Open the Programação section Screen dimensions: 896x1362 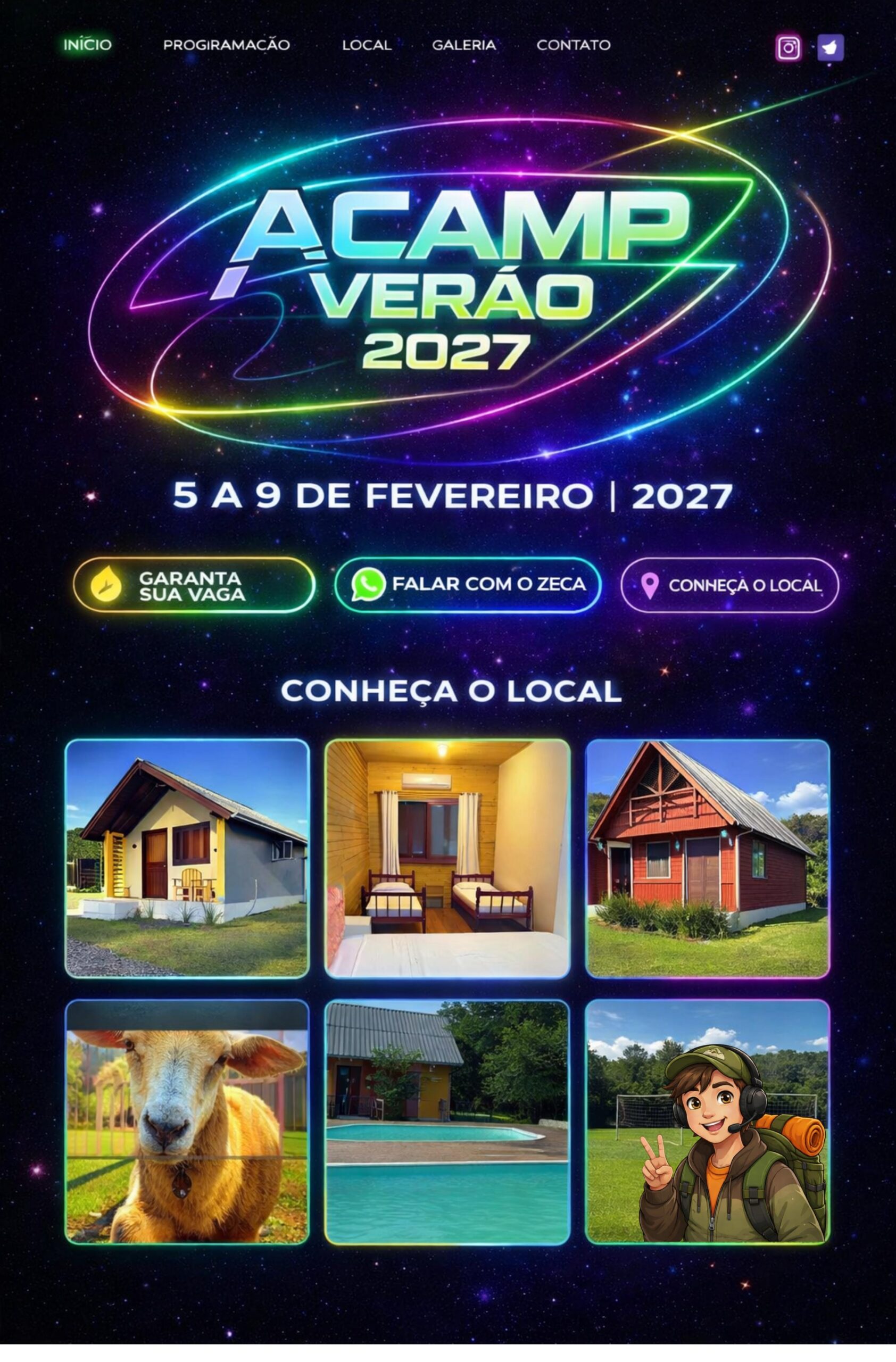[x=227, y=45]
